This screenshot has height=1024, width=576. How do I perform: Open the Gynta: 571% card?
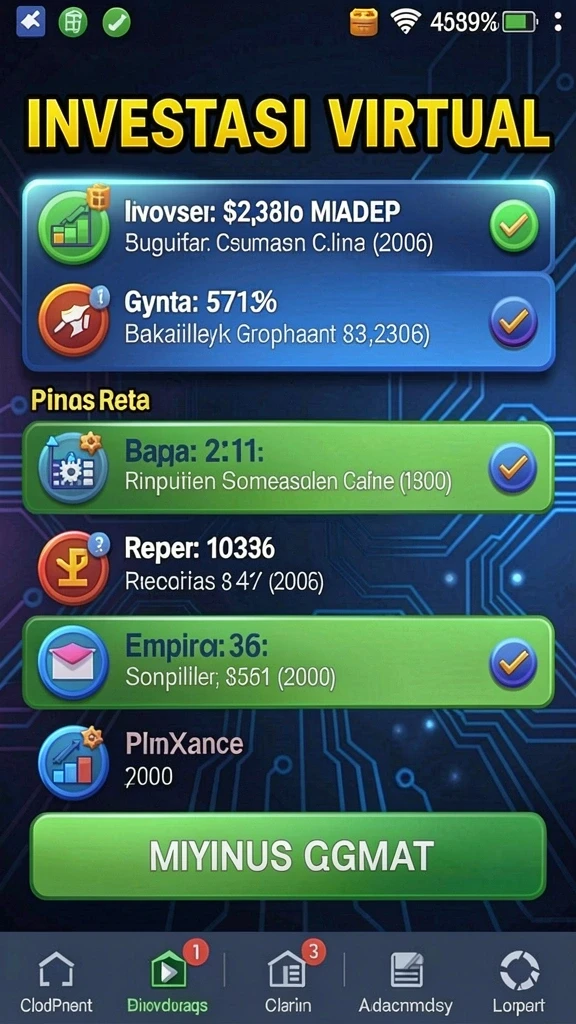click(x=289, y=320)
